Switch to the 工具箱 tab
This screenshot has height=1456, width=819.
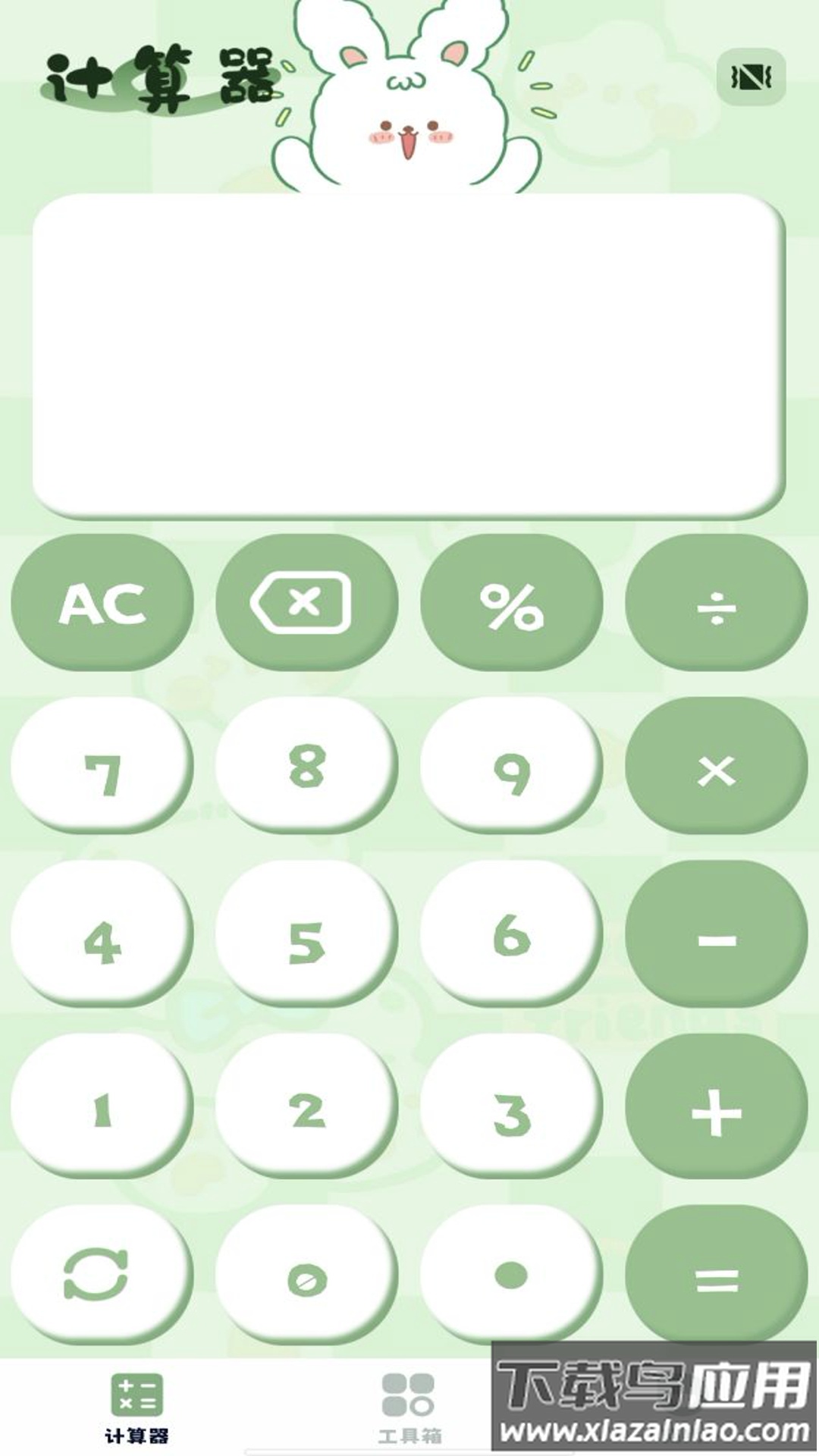[x=409, y=1407]
